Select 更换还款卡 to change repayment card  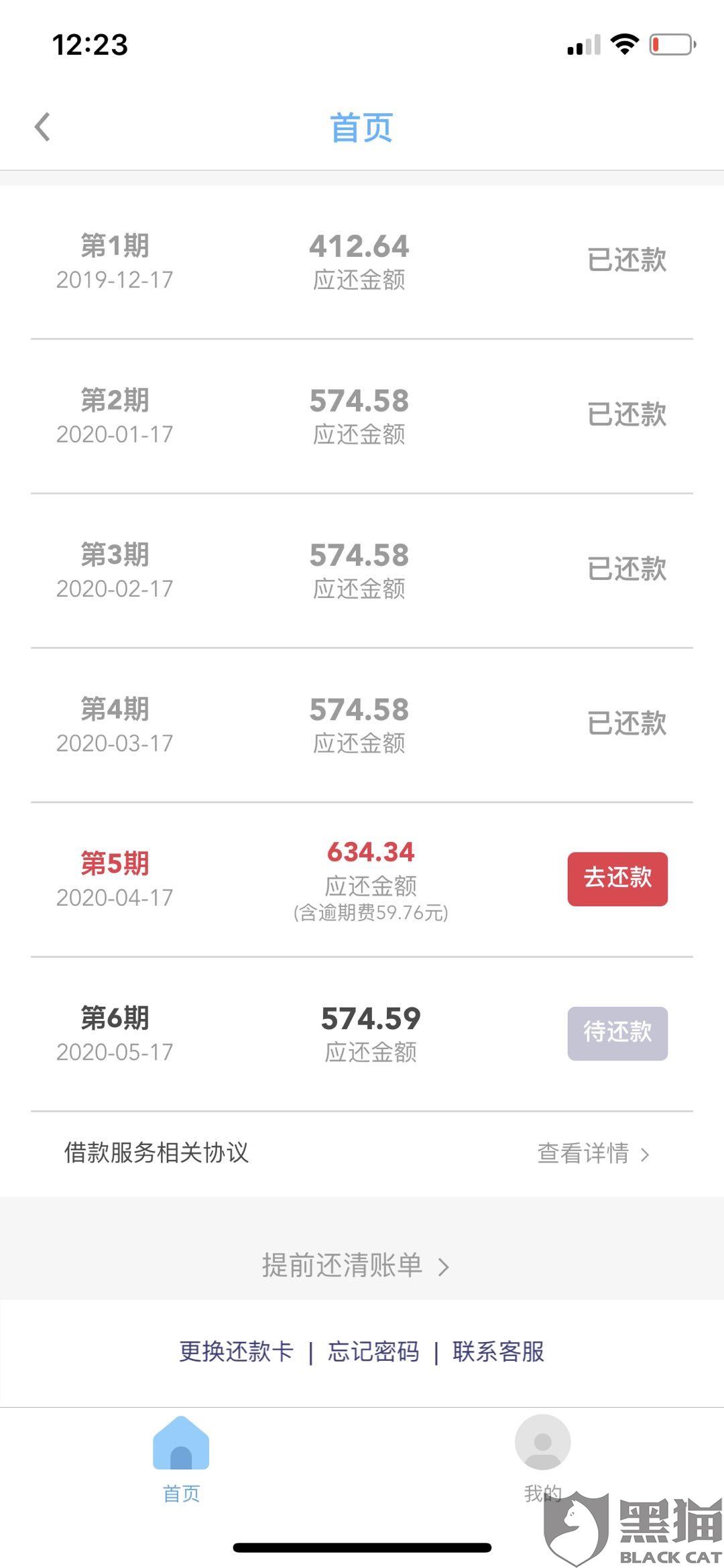coord(236,1351)
